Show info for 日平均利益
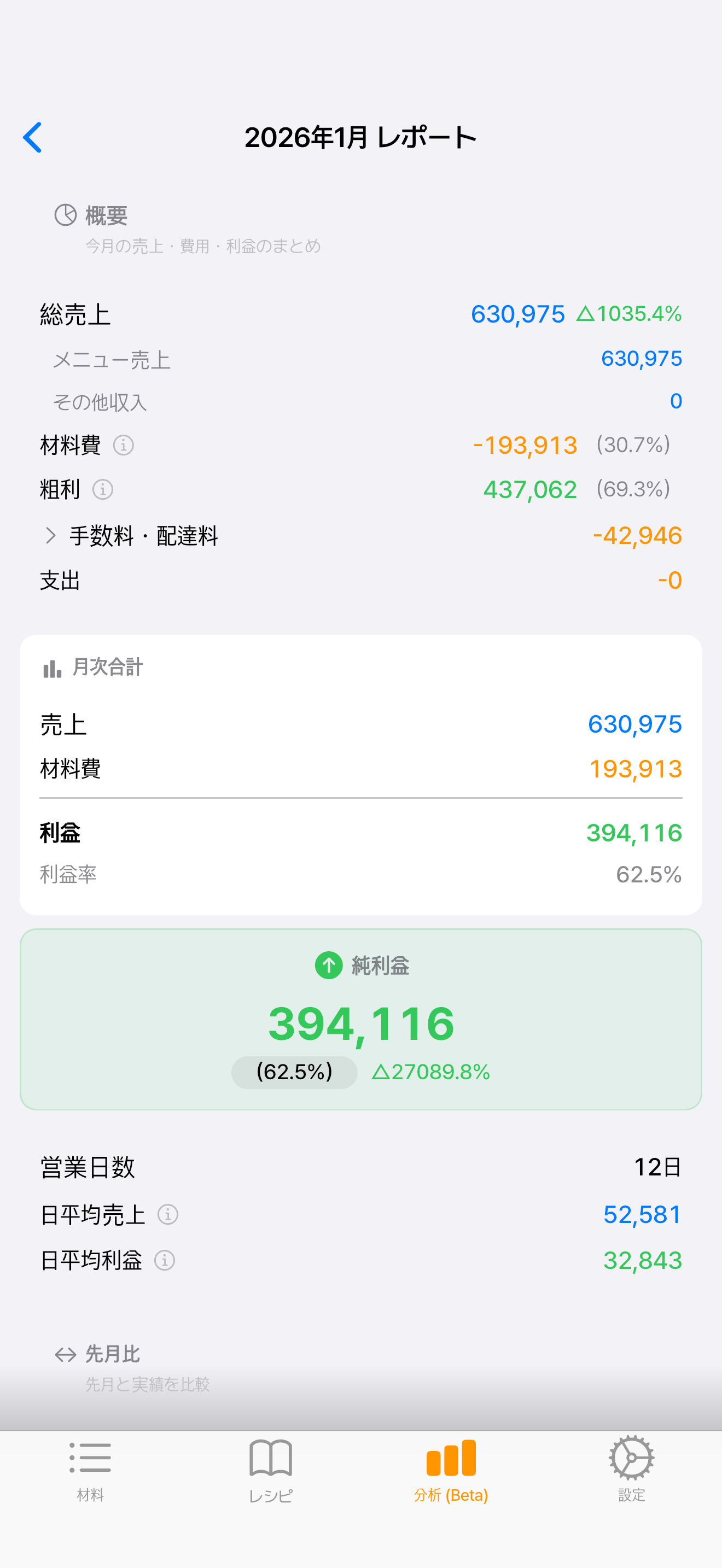This screenshot has height=1568, width=722. (x=165, y=1260)
